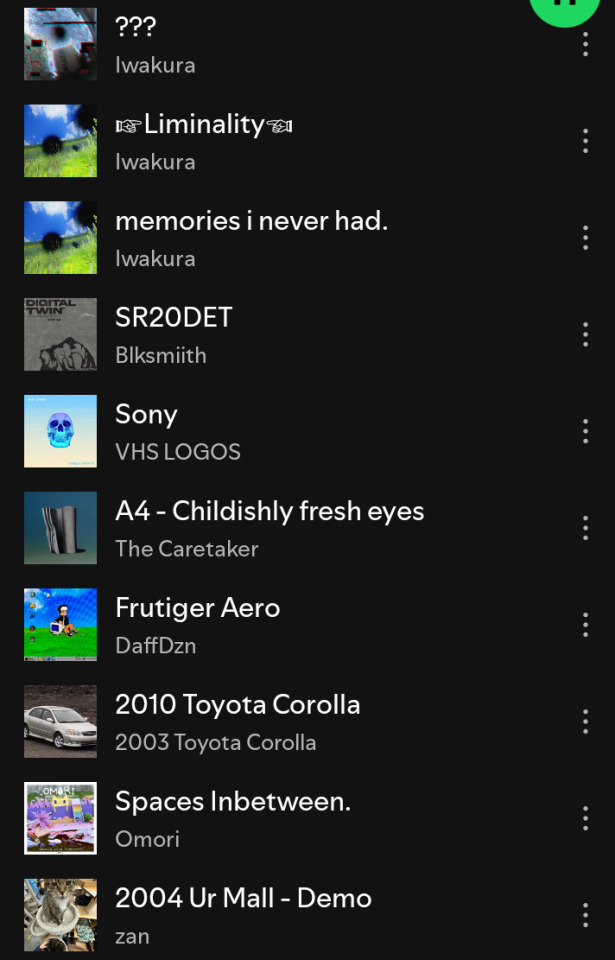Open more options for Liminality
Viewport: 615px width, 960px height.
(585, 141)
